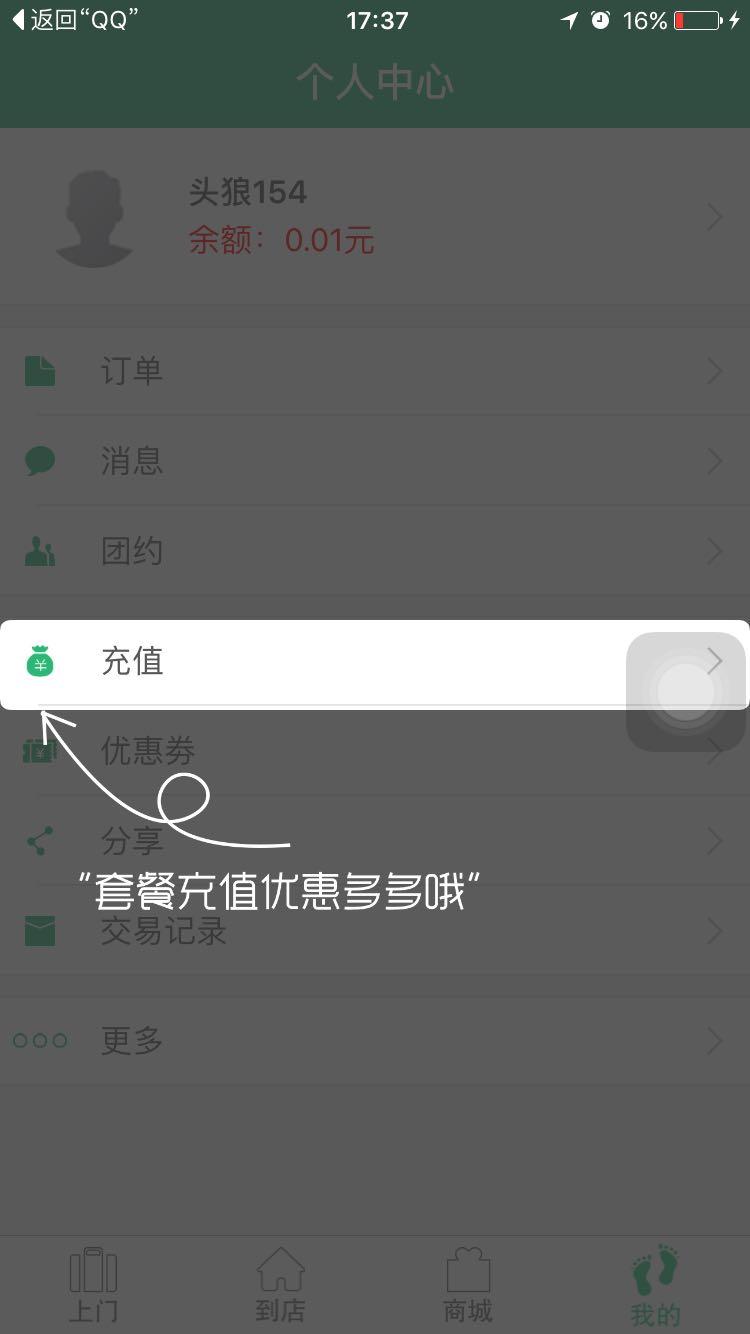Open the 交易记录 transaction records row

(x=375, y=931)
